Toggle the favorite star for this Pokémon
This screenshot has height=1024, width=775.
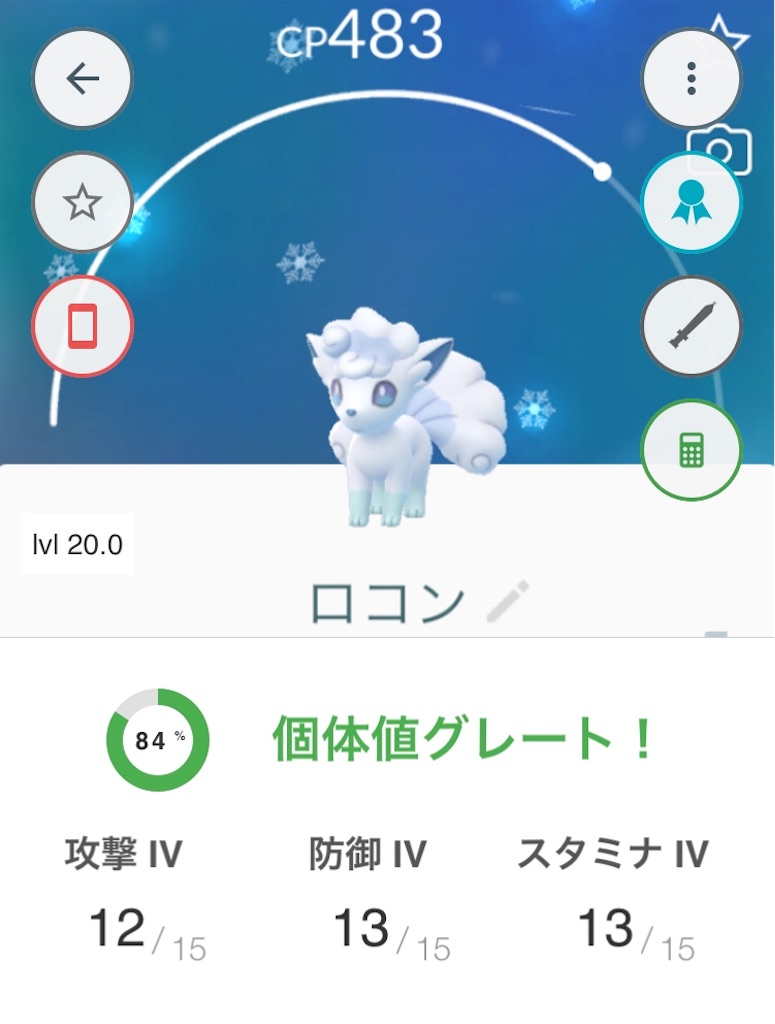(x=81, y=201)
